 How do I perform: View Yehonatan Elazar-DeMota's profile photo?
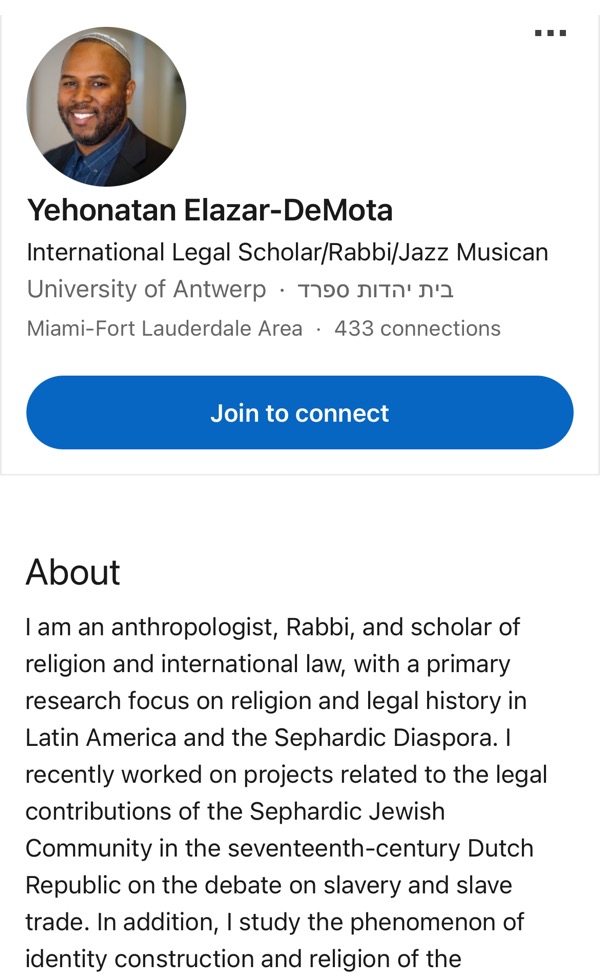click(x=106, y=107)
